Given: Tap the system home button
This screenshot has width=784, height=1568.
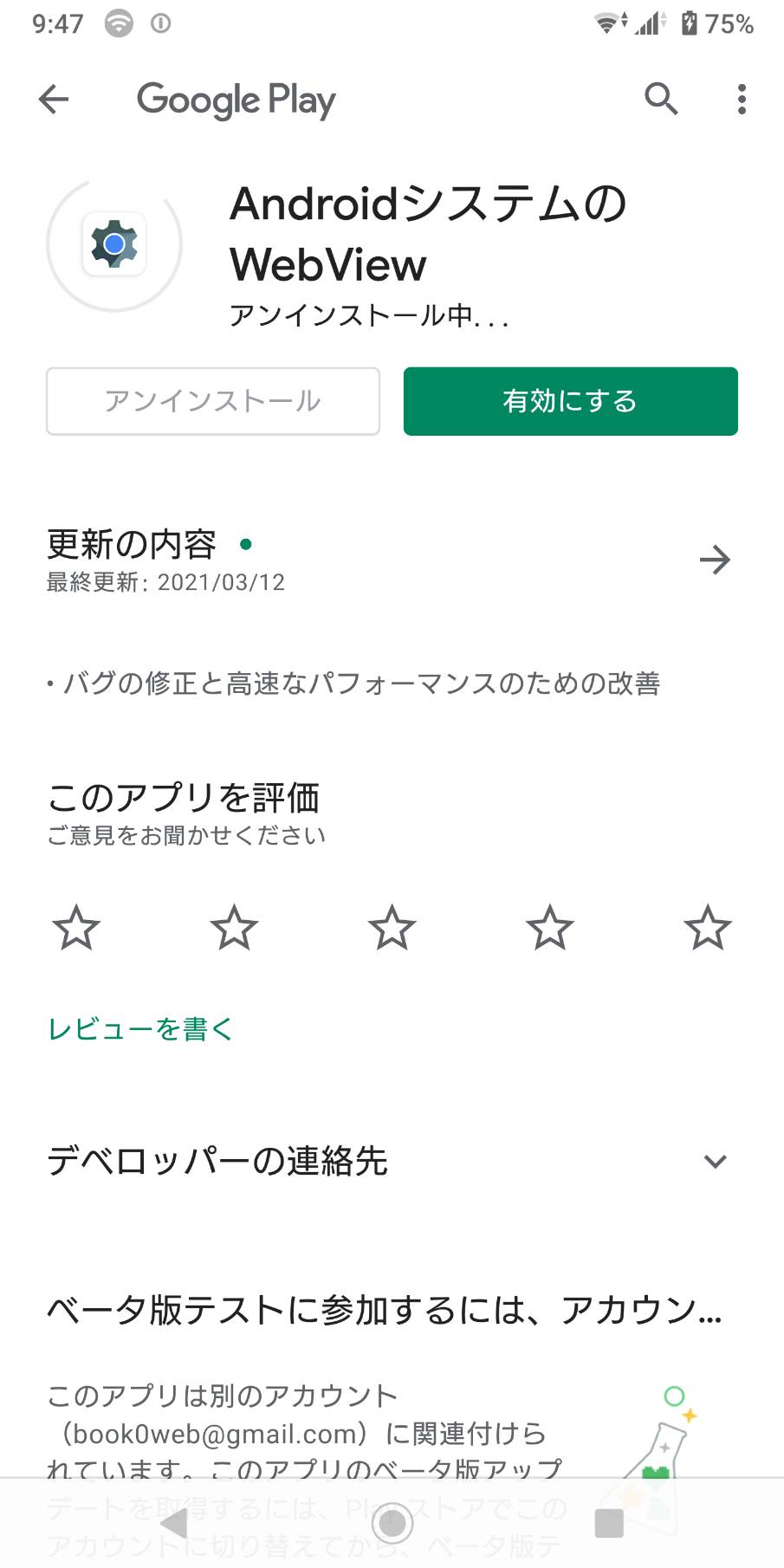Looking at the screenshot, I should pos(392,1522).
